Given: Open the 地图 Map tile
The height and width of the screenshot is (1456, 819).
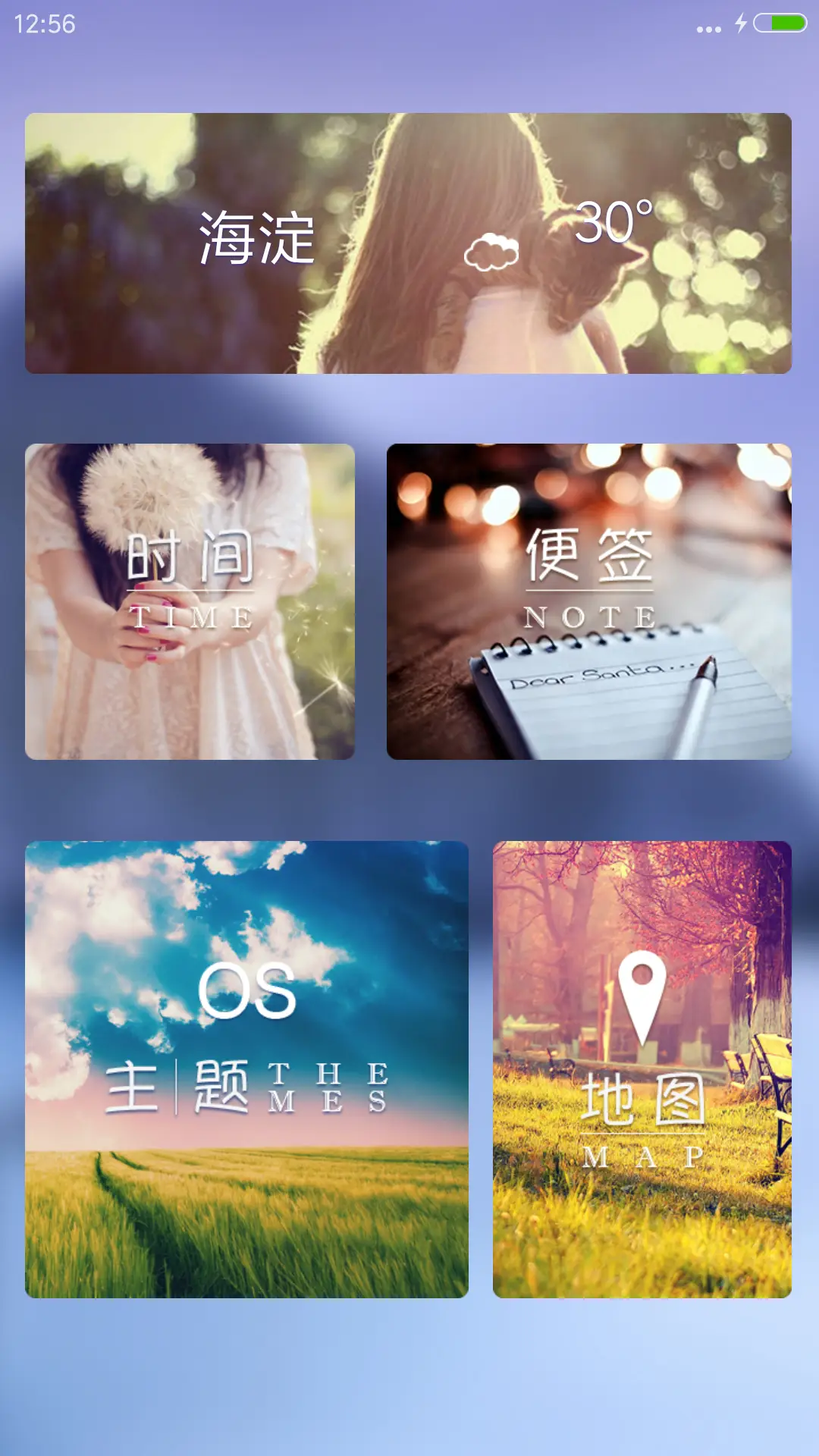Looking at the screenshot, I should coord(642,1069).
